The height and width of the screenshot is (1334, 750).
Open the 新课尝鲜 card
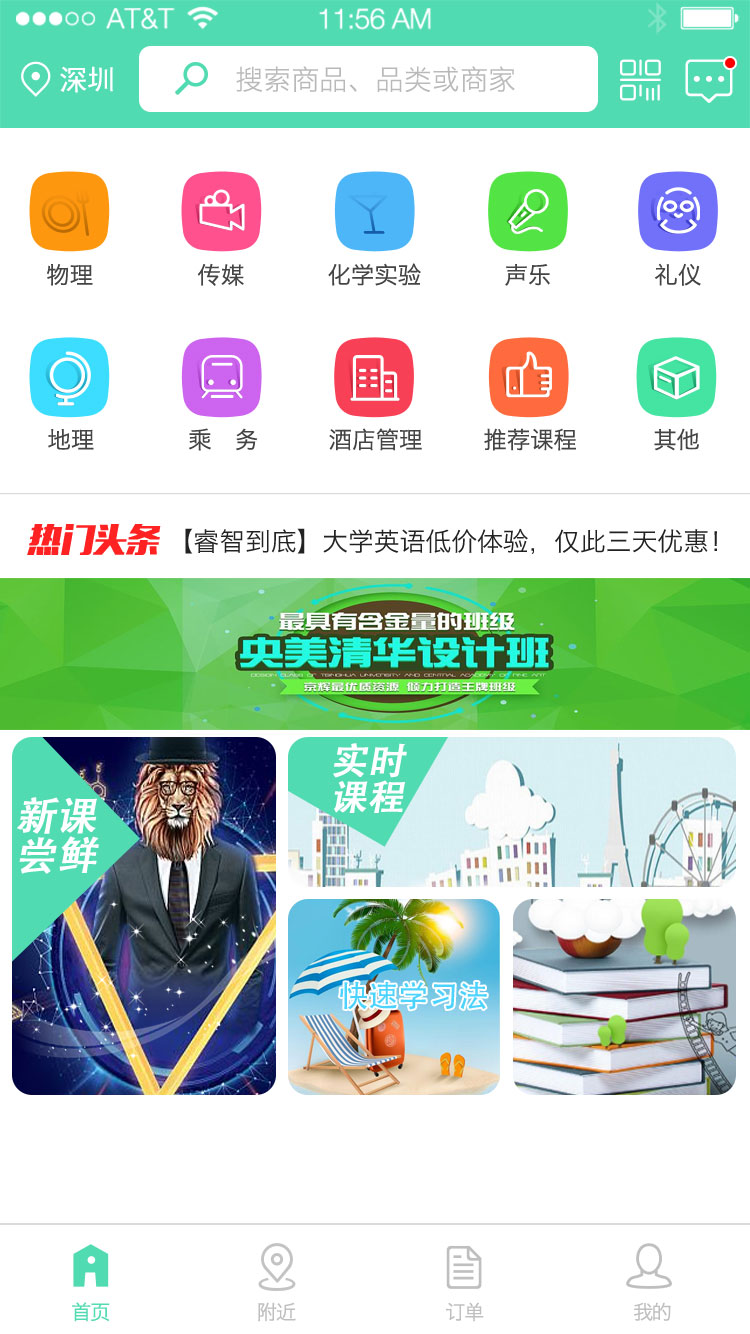click(144, 916)
